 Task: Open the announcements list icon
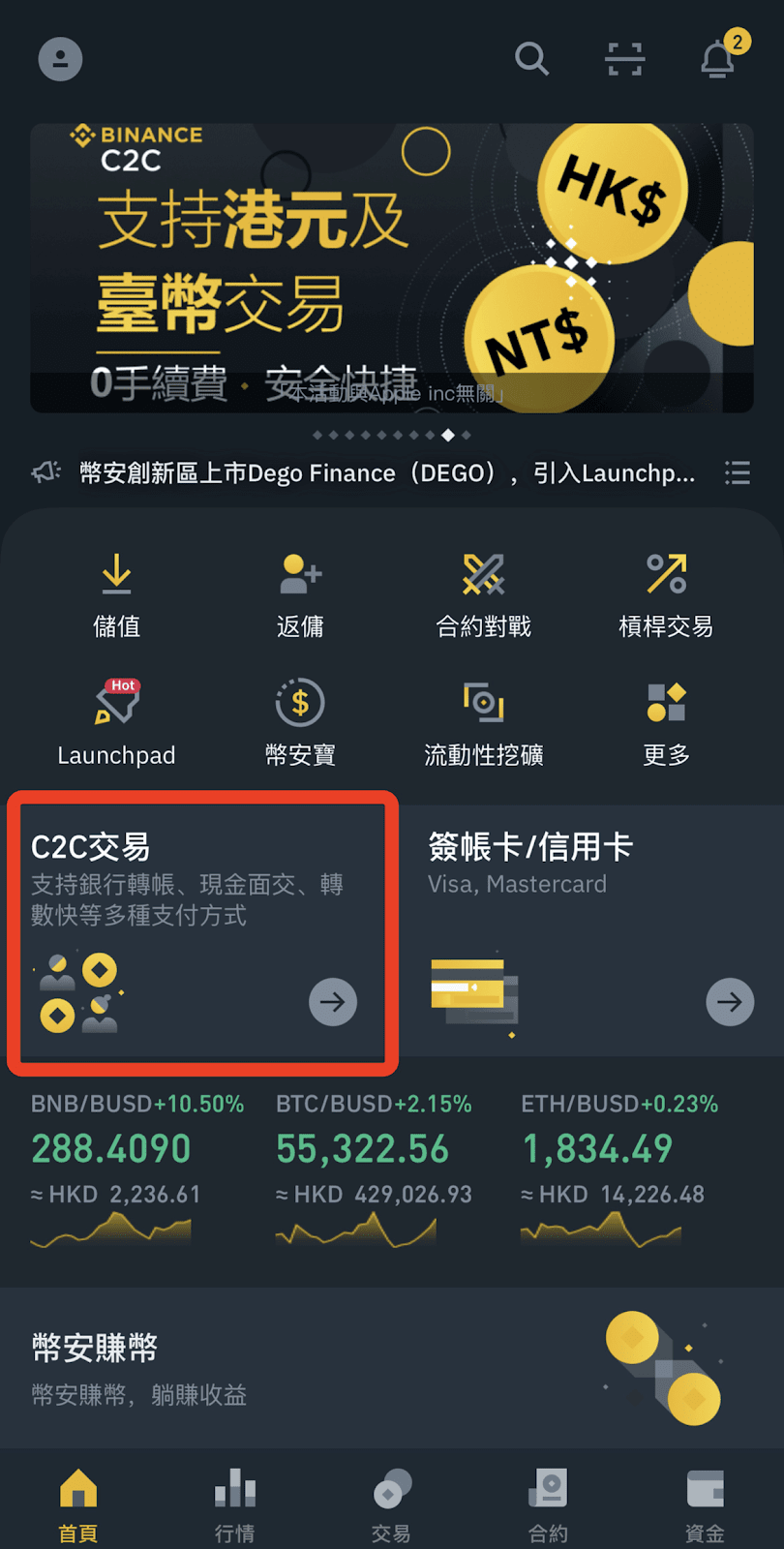coord(738,472)
